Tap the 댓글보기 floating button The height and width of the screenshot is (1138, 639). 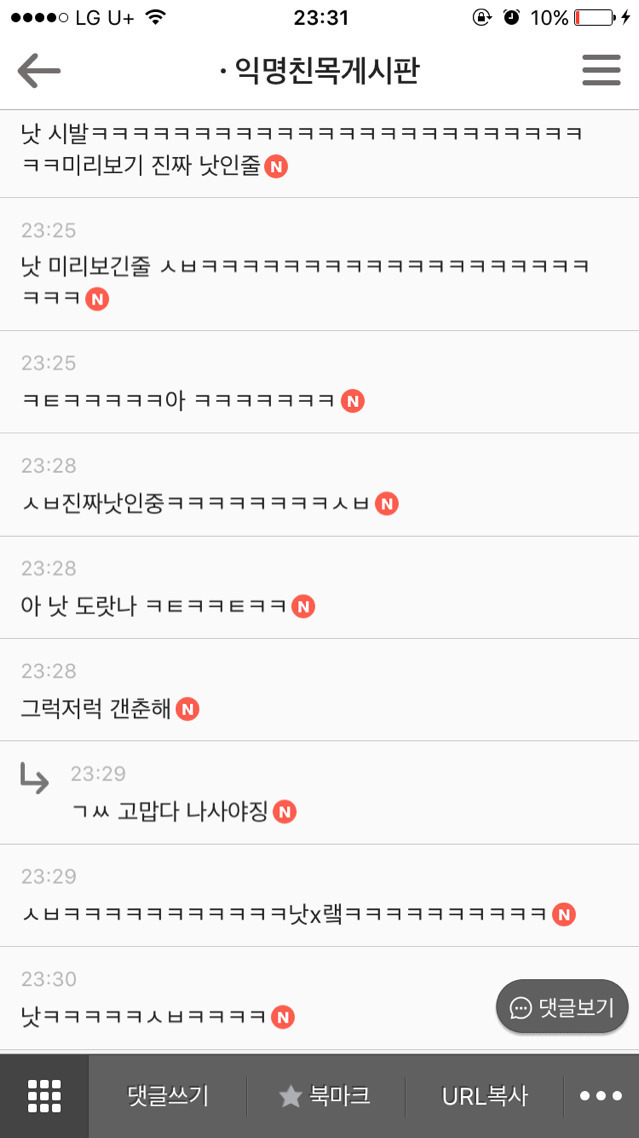[x=562, y=1007]
